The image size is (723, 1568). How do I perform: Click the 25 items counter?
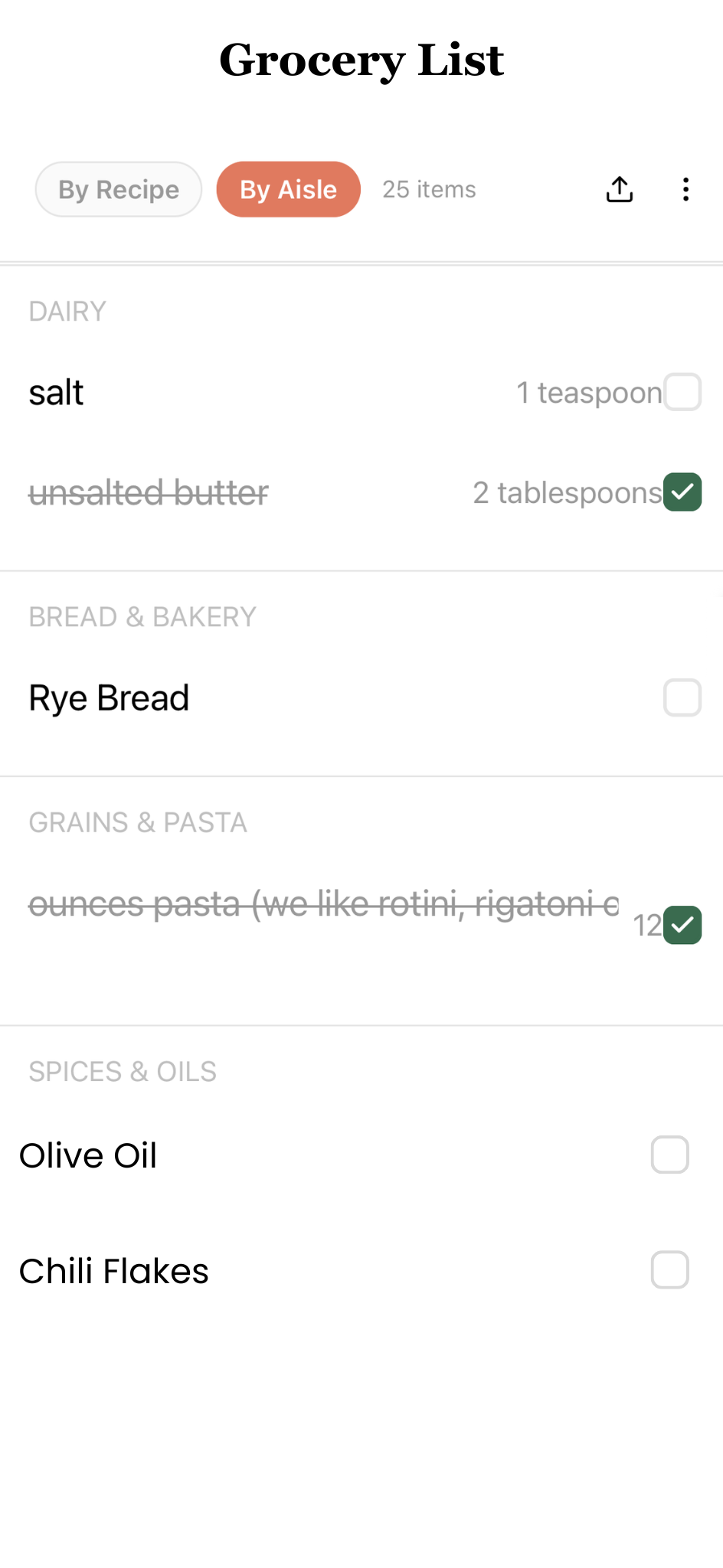(429, 189)
